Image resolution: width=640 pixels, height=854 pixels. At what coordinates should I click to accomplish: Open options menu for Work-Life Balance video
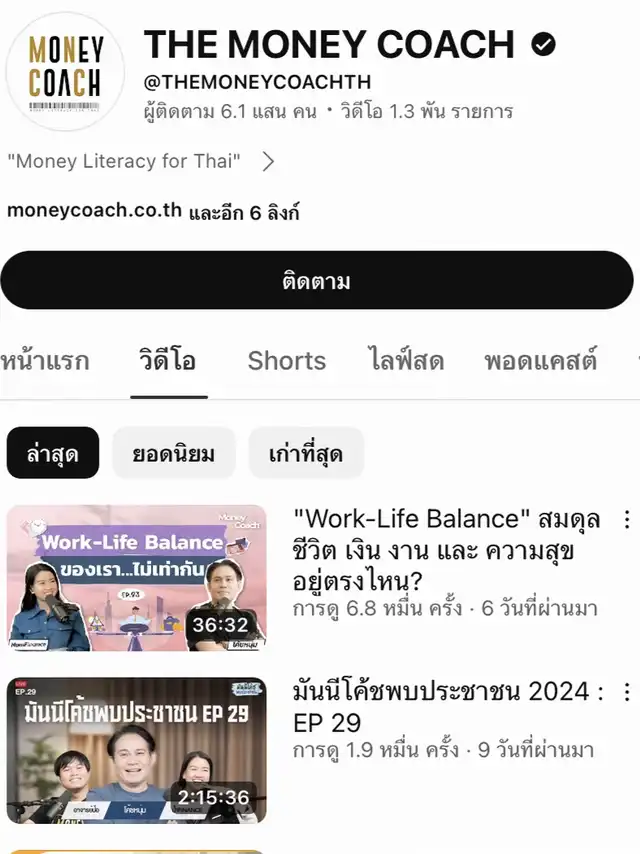627,520
